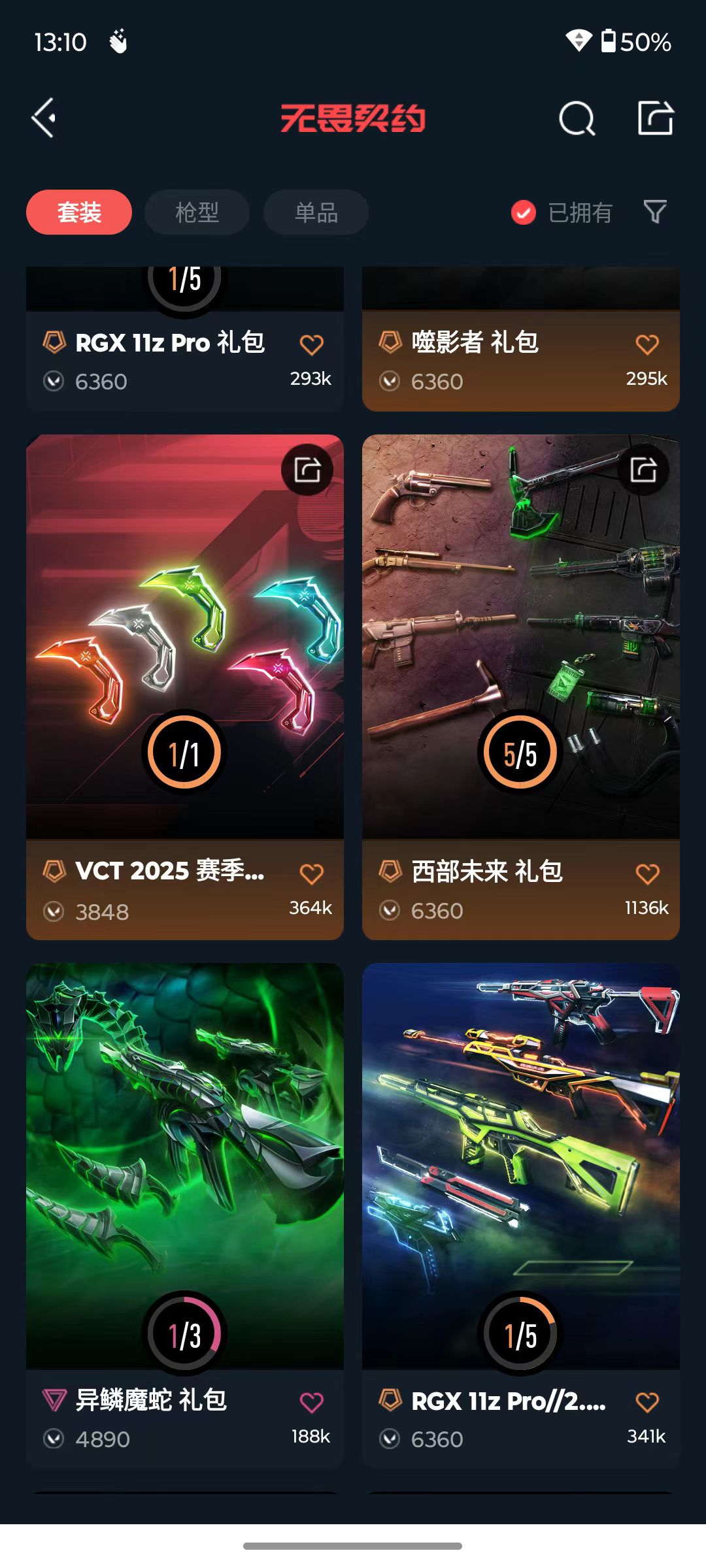This screenshot has height=1568, width=706.
Task: Favorite the 异鳞魔蛇 礼包 bundle
Action: point(311,1402)
